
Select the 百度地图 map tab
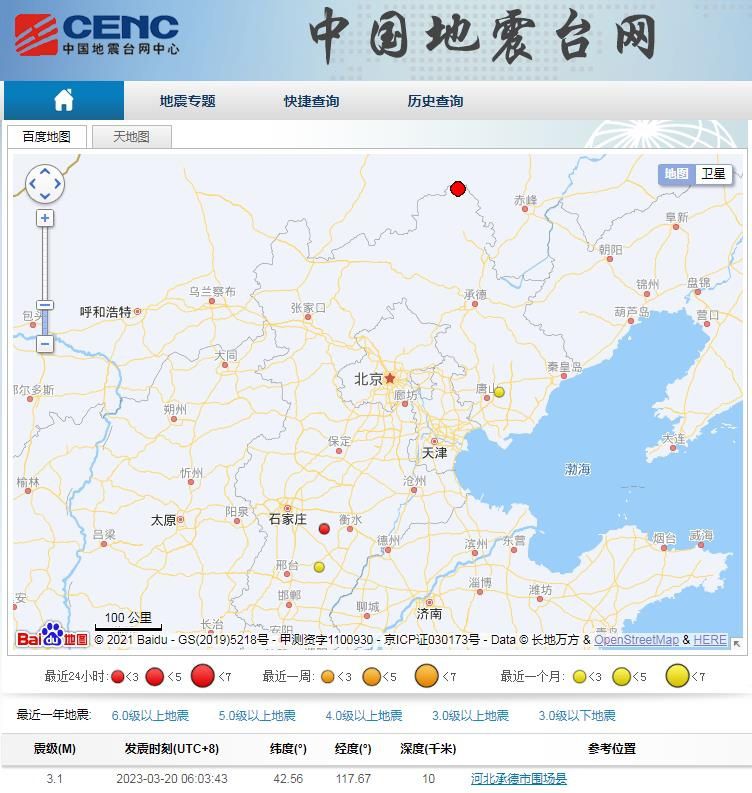point(47,137)
